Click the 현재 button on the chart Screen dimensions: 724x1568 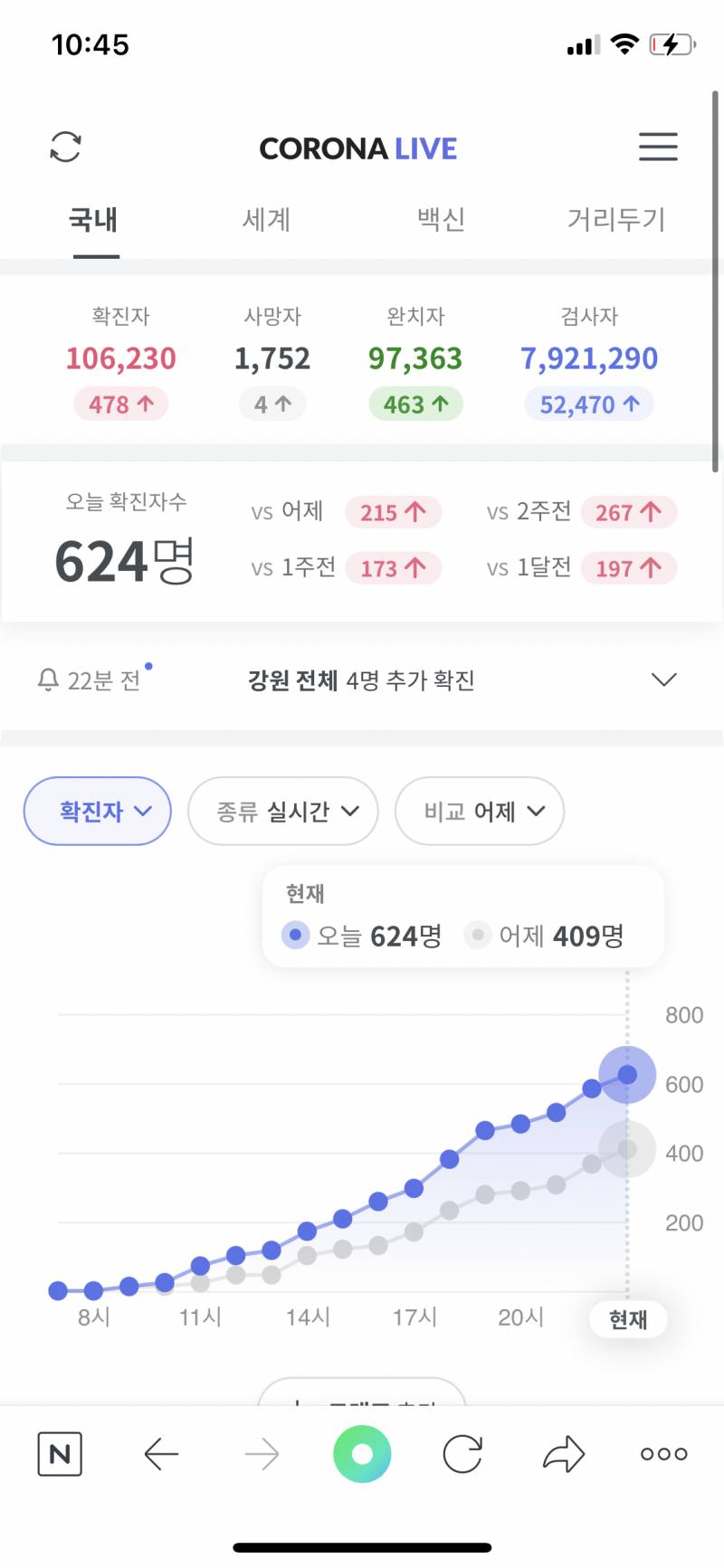(x=628, y=1319)
